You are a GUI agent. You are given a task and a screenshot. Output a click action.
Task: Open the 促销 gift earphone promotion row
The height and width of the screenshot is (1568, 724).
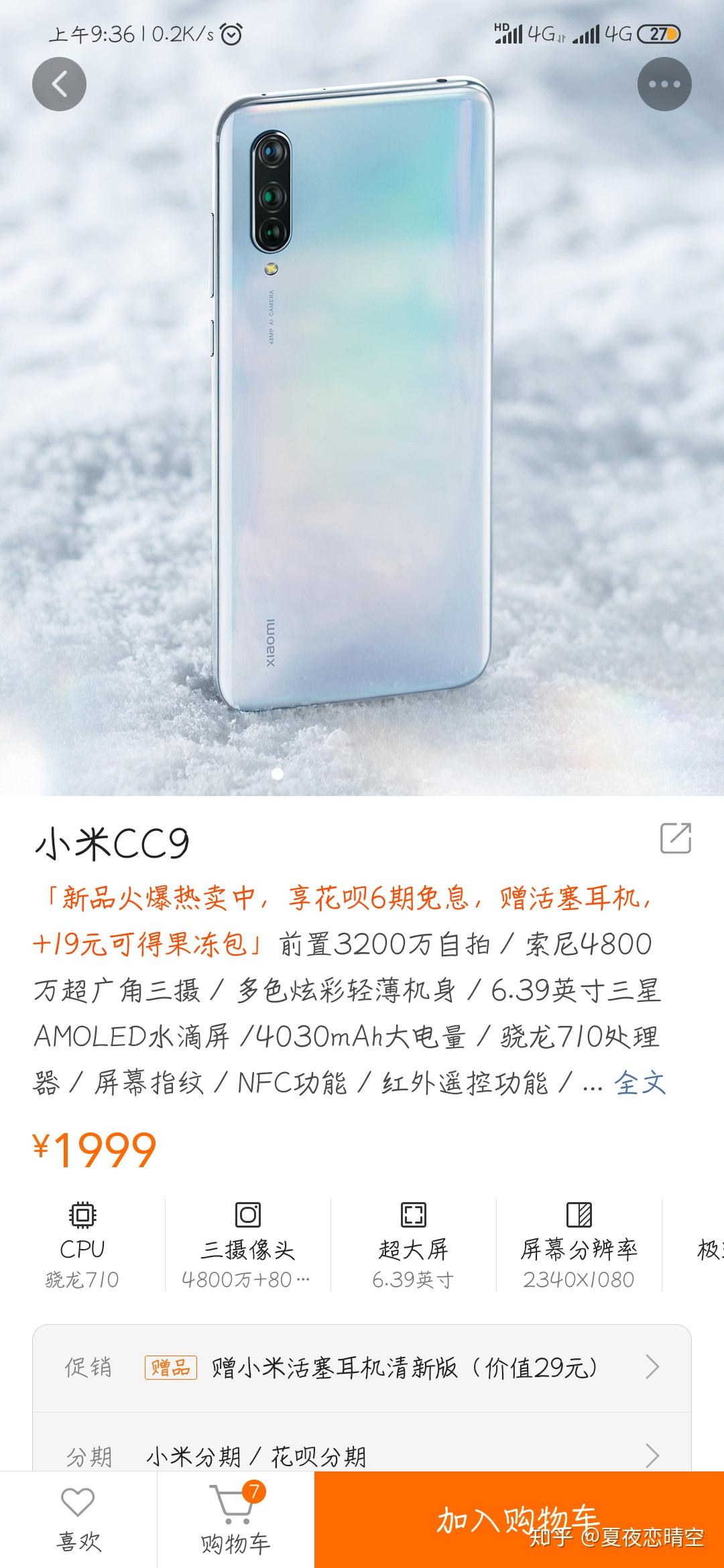[362, 1368]
